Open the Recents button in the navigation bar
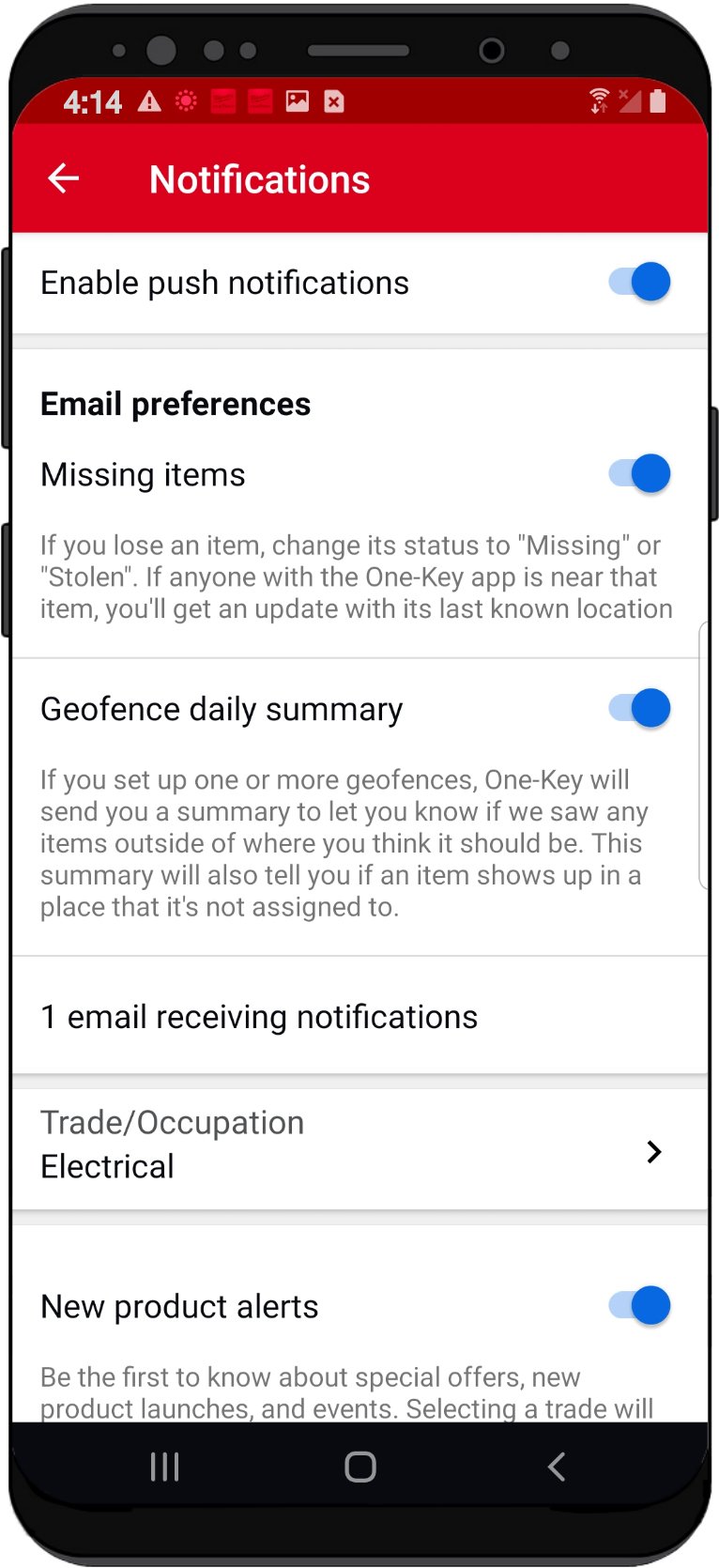Viewport: 719px width, 1568px height. coord(163,1466)
